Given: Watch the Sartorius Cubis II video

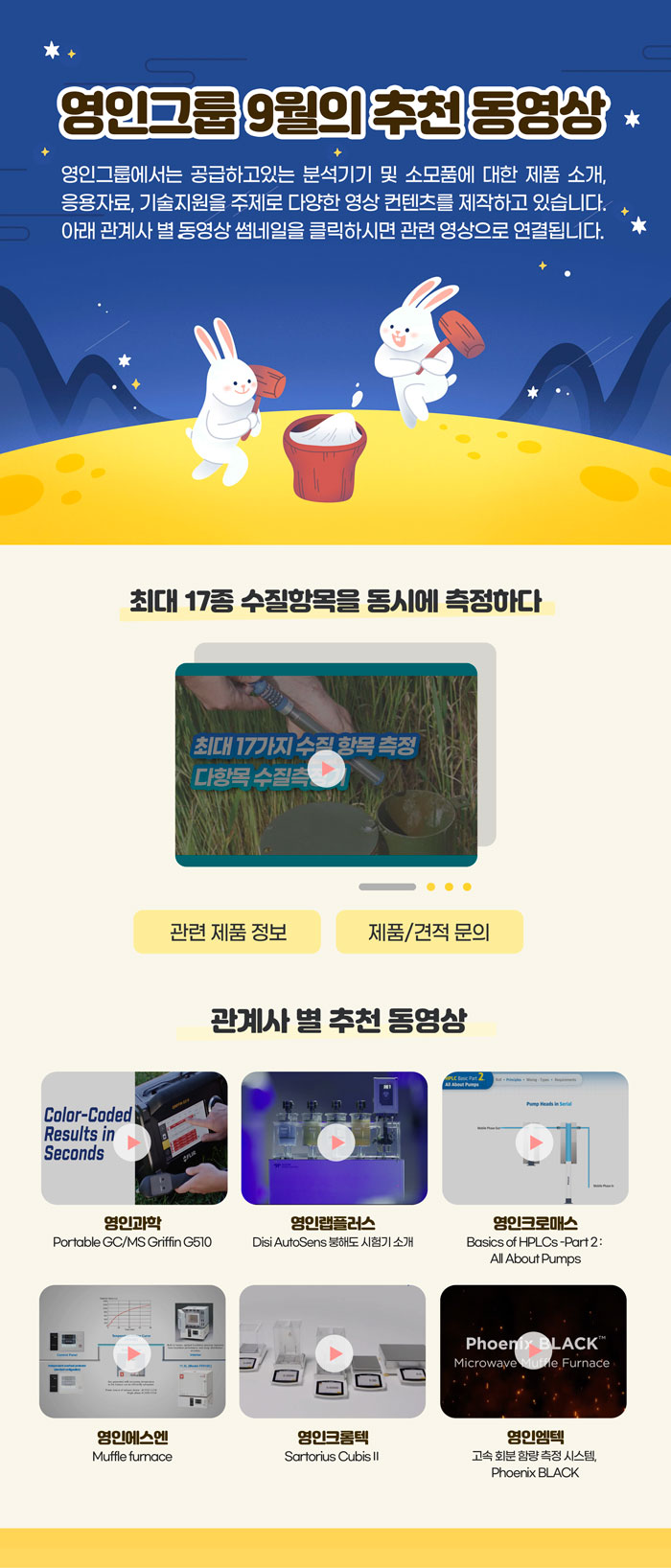Looking at the screenshot, I should pos(334,1353).
